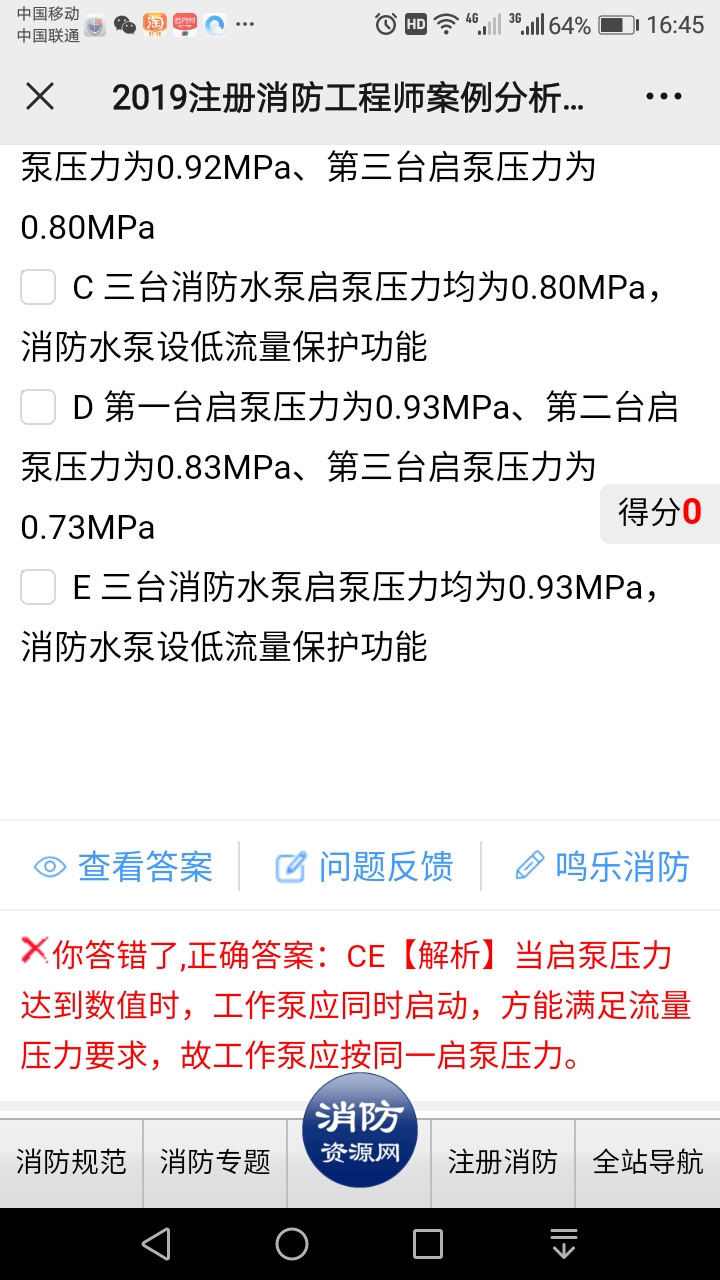Check option C for 0.80MPa
Viewport: 720px width, 1280px height.
click(38, 288)
